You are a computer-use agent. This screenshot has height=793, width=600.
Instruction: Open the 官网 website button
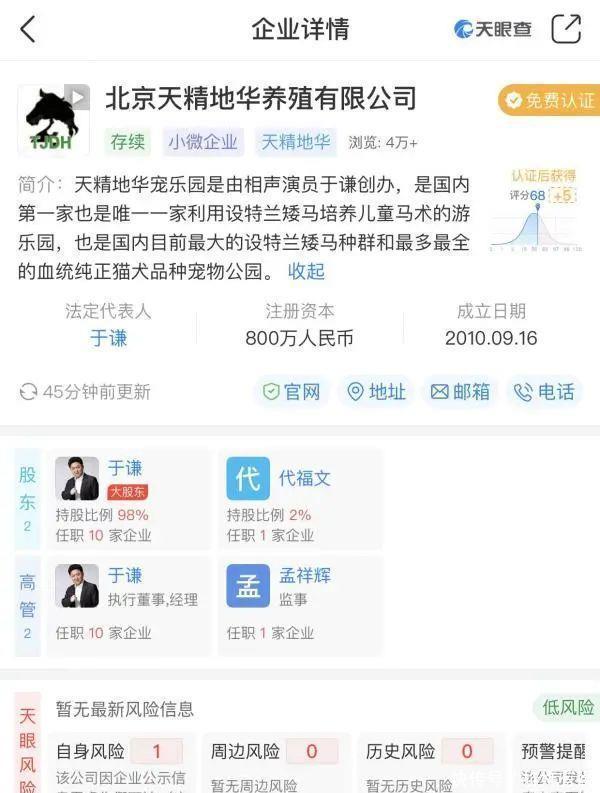(x=291, y=391)
